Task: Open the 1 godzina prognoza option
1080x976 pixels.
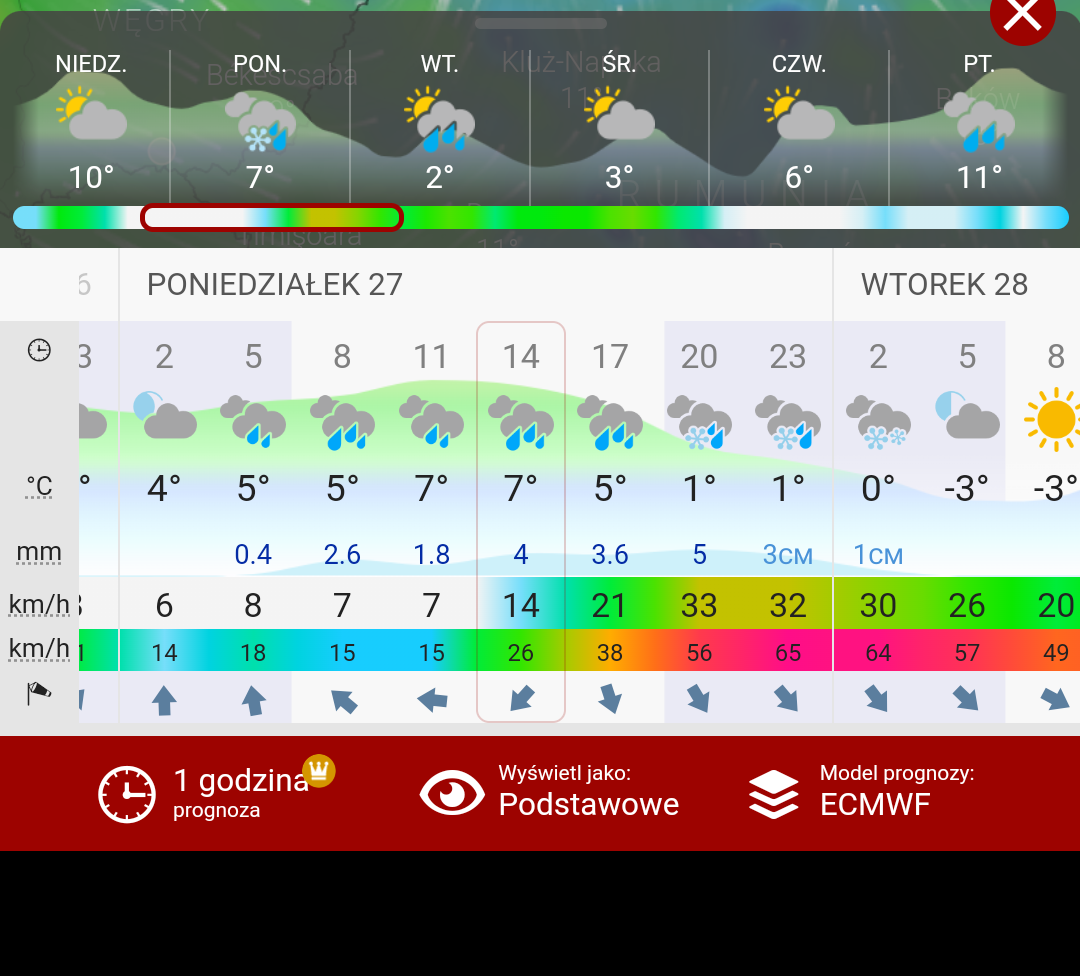Action: click(215, 793)
